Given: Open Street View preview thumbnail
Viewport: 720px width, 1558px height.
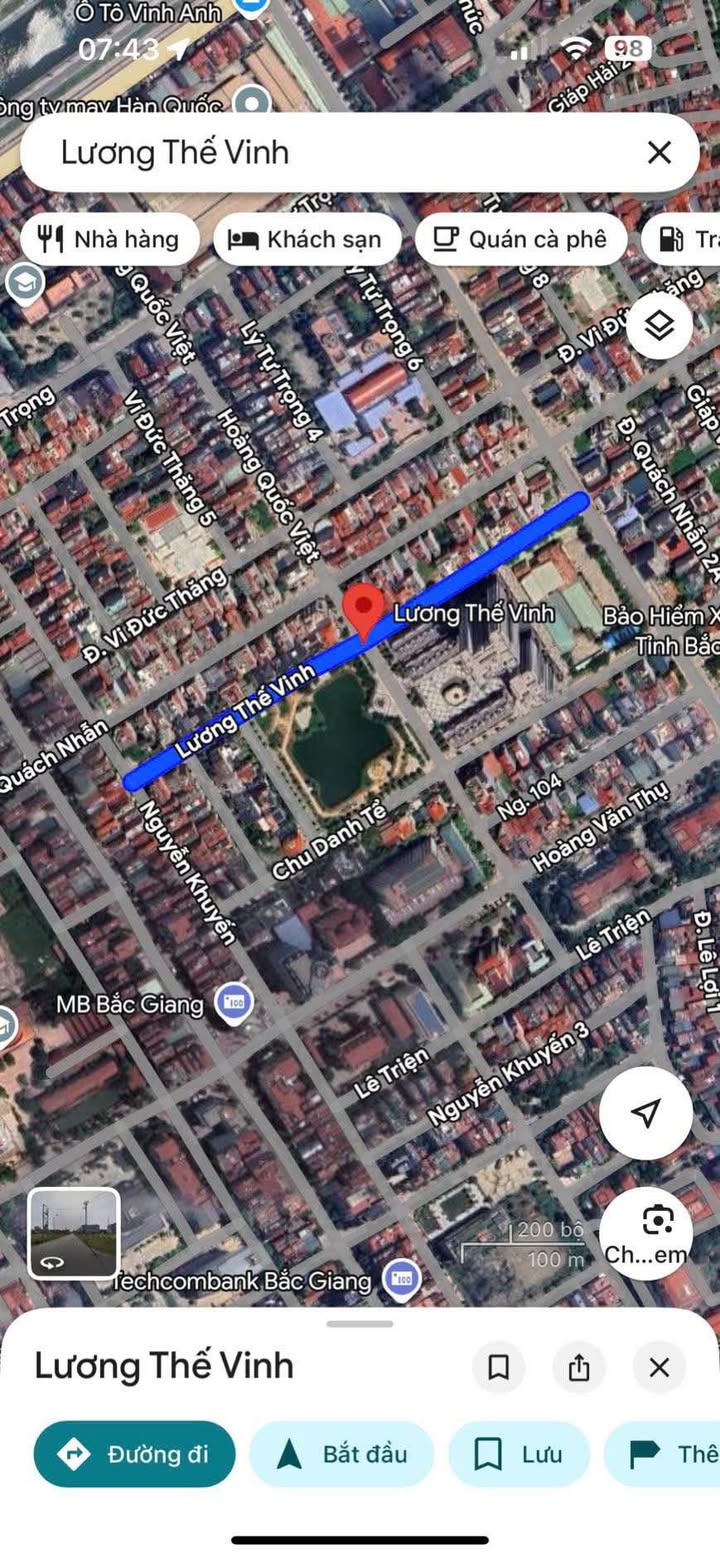Looking at the screenshot, I should pos(74,1233).
